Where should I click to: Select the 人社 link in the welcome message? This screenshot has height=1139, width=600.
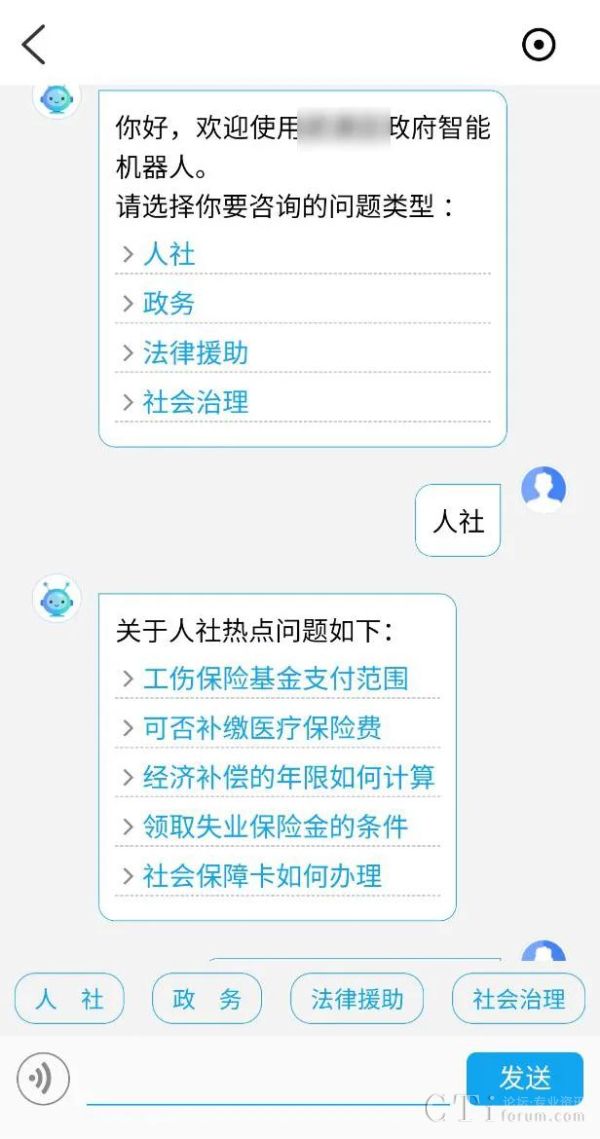tap(169, 254)
